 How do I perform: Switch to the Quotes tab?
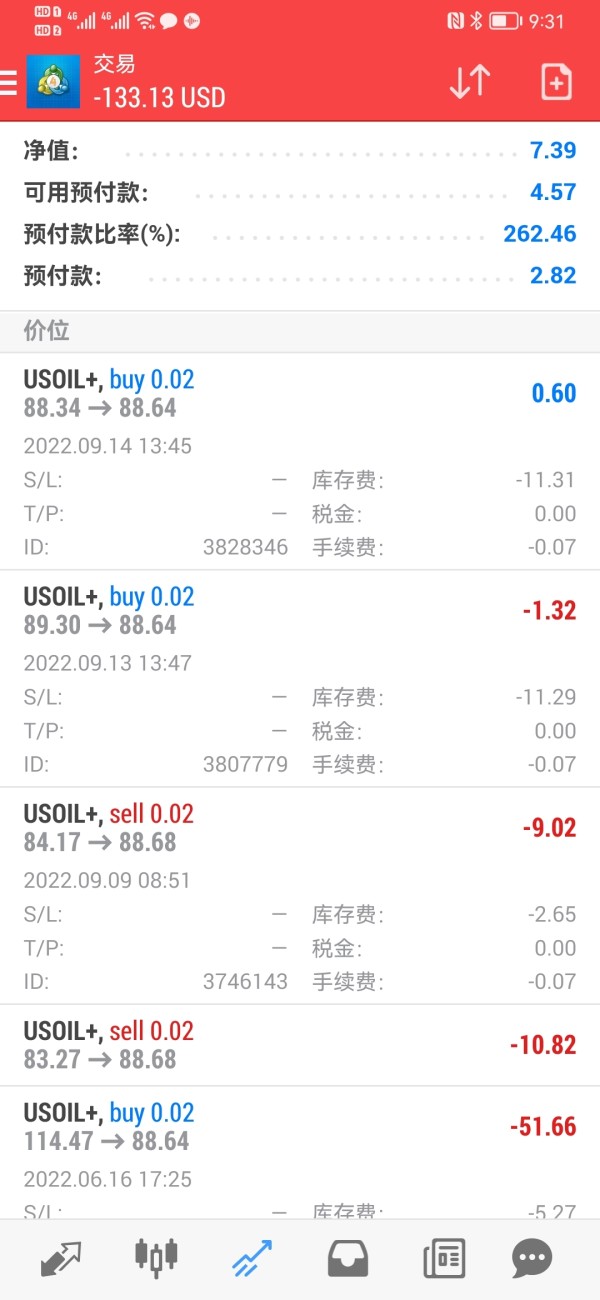click(x=60, y=1258)
